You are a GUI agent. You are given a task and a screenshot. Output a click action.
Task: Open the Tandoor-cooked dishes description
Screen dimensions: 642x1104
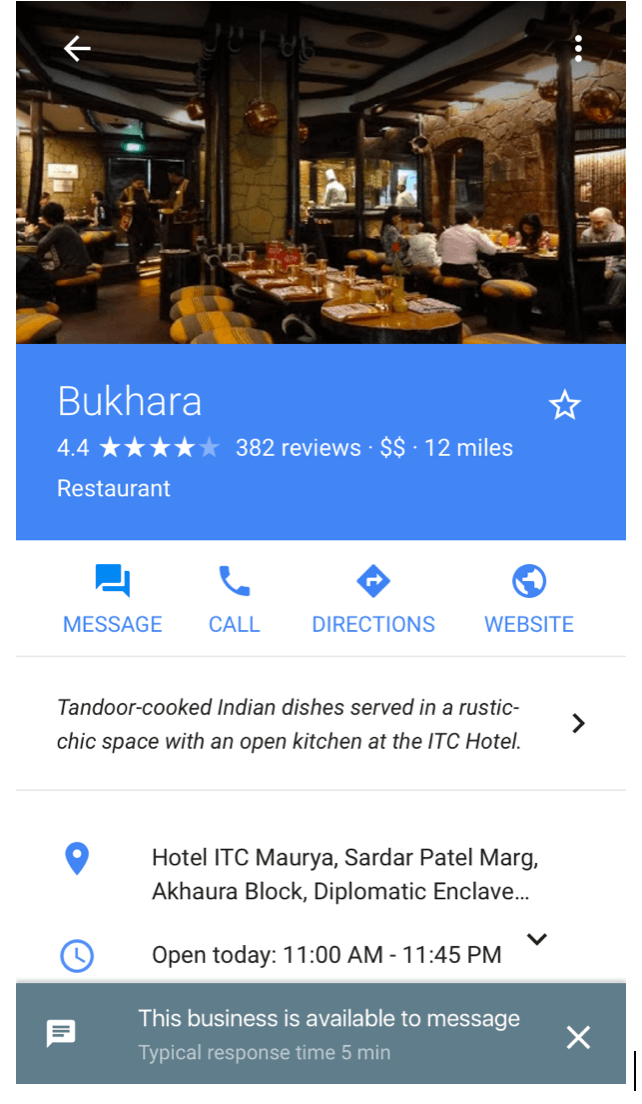pos(320,724)
